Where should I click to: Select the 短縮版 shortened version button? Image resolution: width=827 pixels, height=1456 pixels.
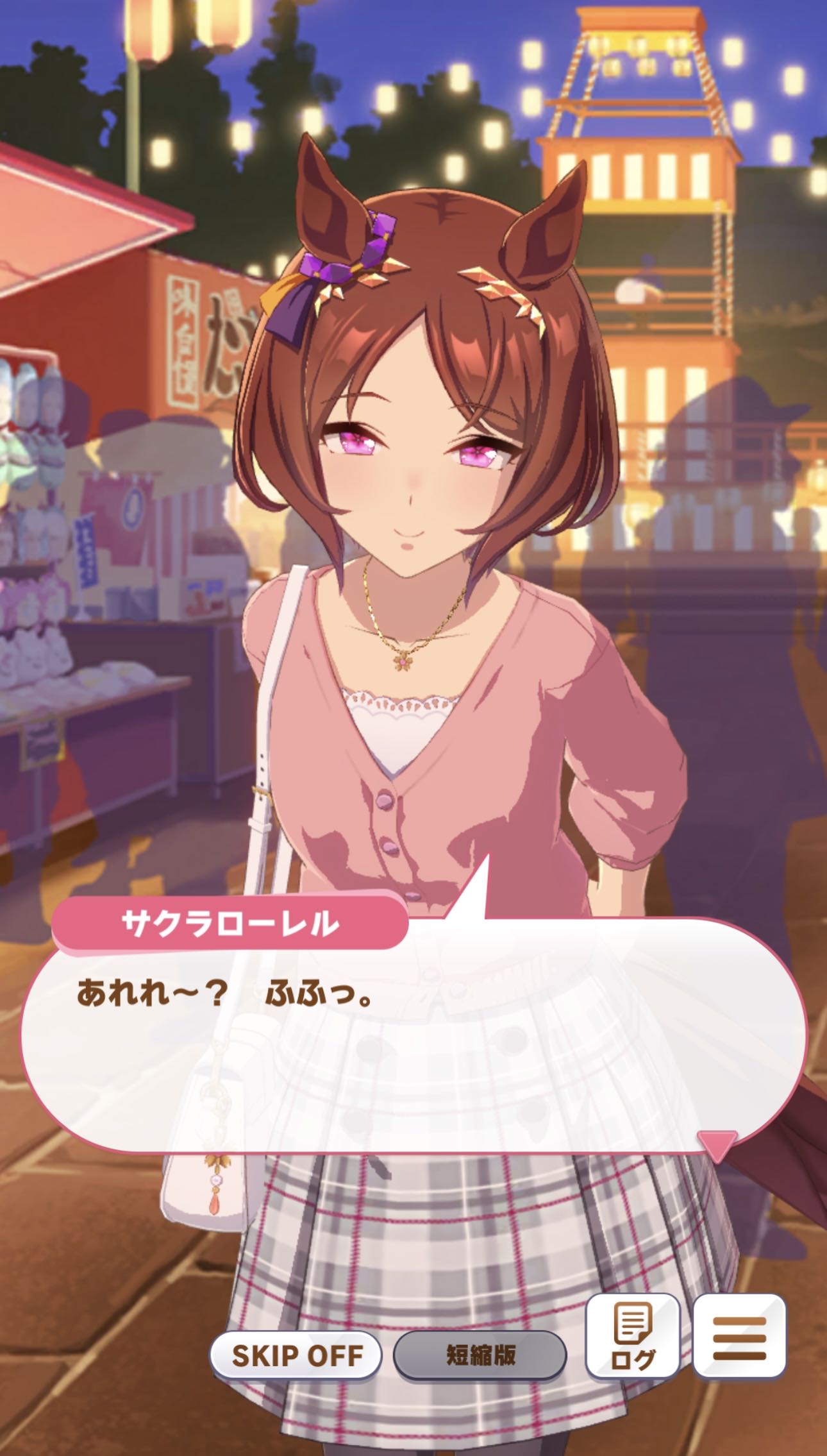coord(480,1355)
